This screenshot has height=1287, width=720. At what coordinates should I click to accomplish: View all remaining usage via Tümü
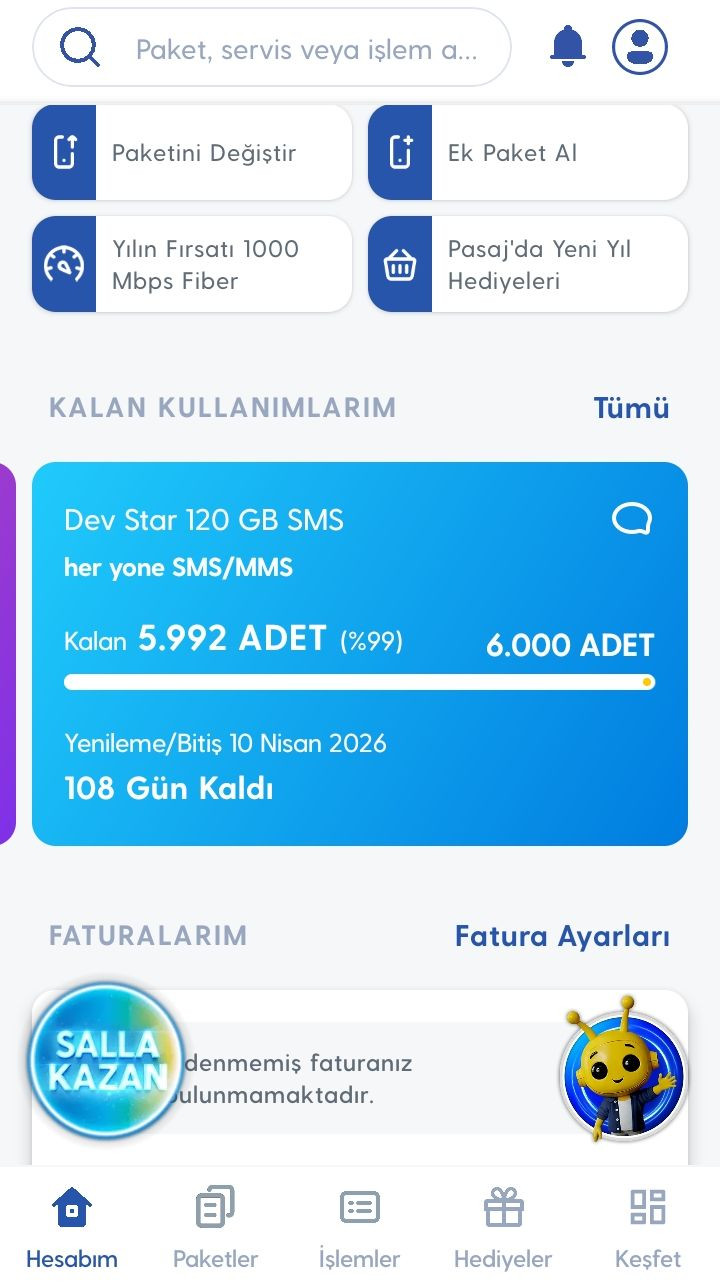pyautogui.click(x=631, y=408)
